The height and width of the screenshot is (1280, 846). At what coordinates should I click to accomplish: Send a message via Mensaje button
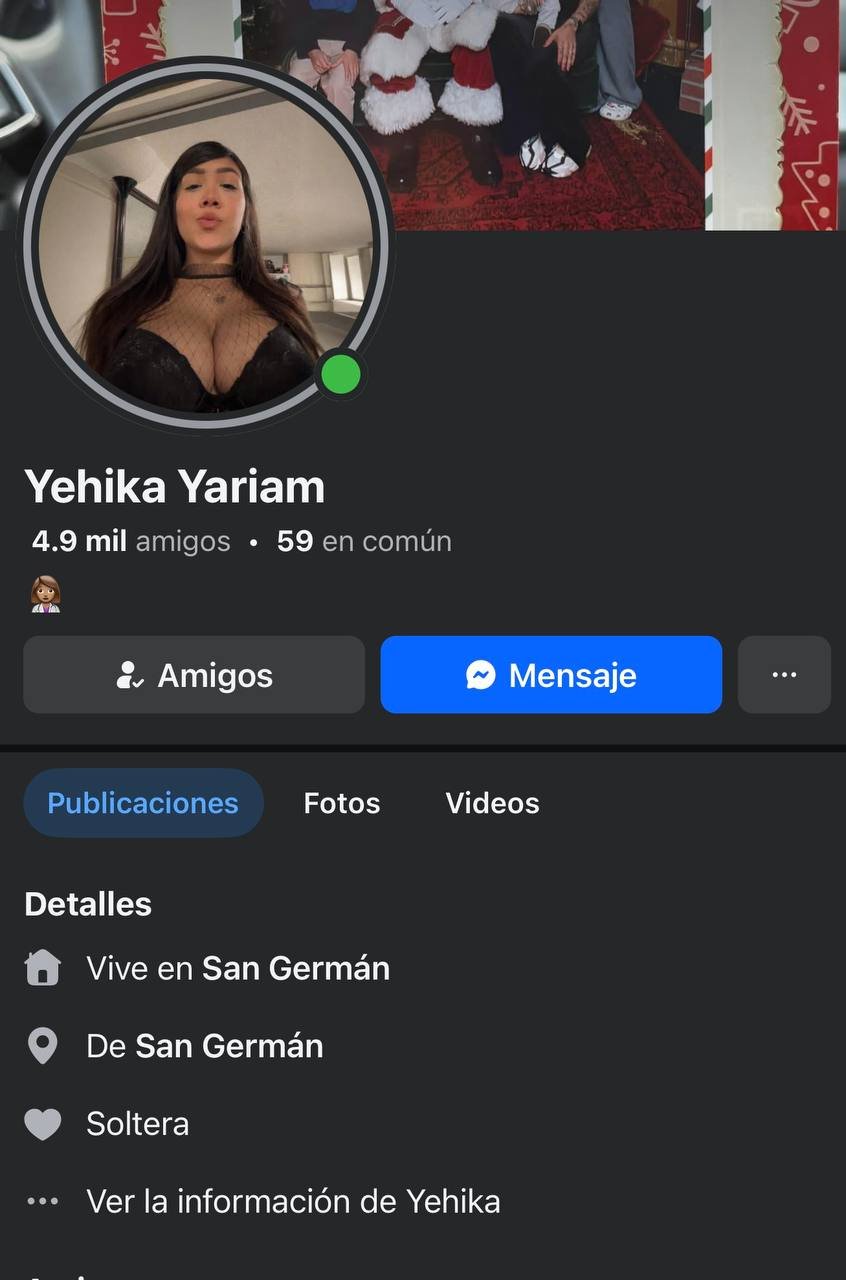coord(551,675)
